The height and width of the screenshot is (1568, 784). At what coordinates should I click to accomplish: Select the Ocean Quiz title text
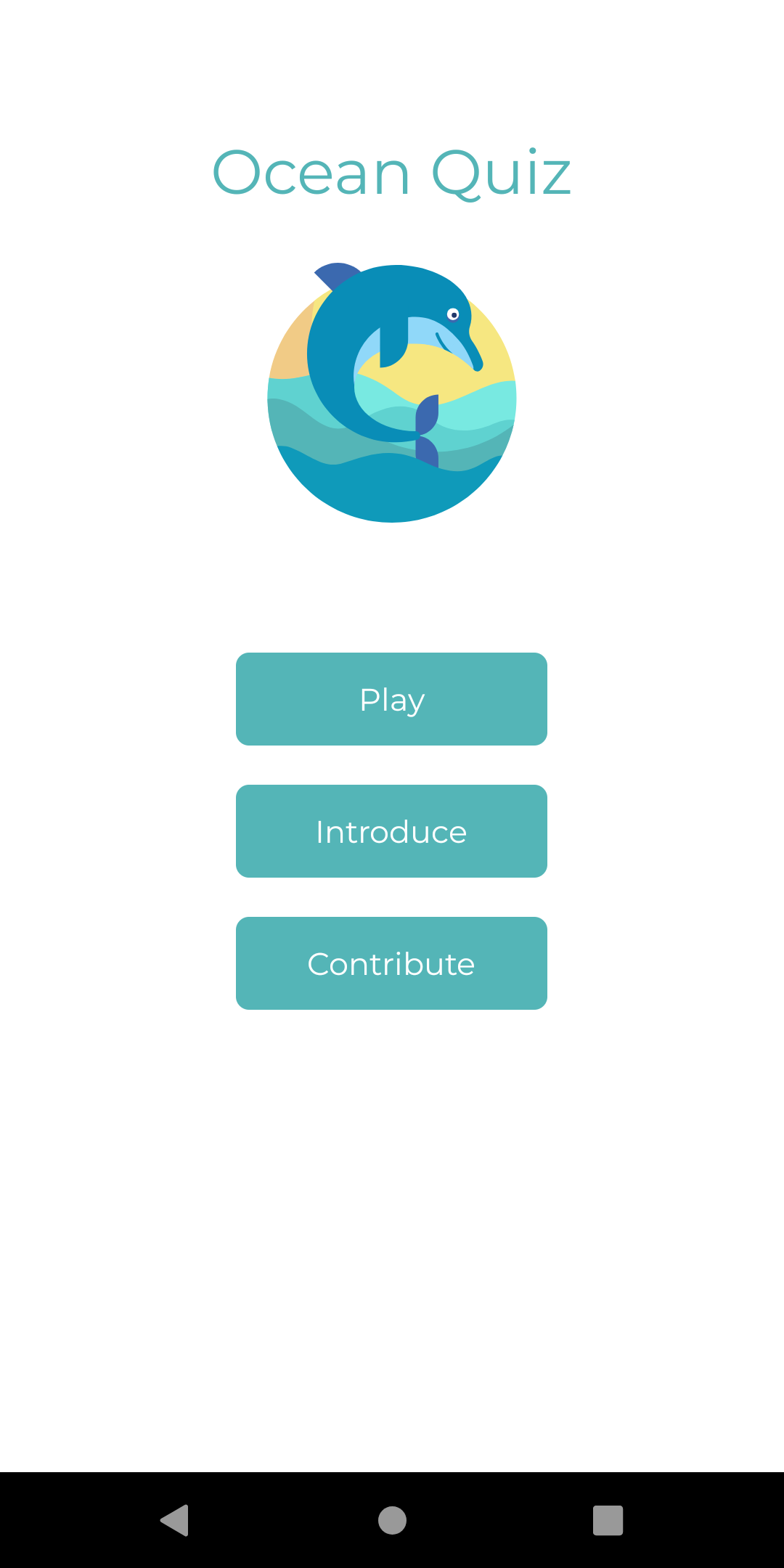click(x=392, y=172)
